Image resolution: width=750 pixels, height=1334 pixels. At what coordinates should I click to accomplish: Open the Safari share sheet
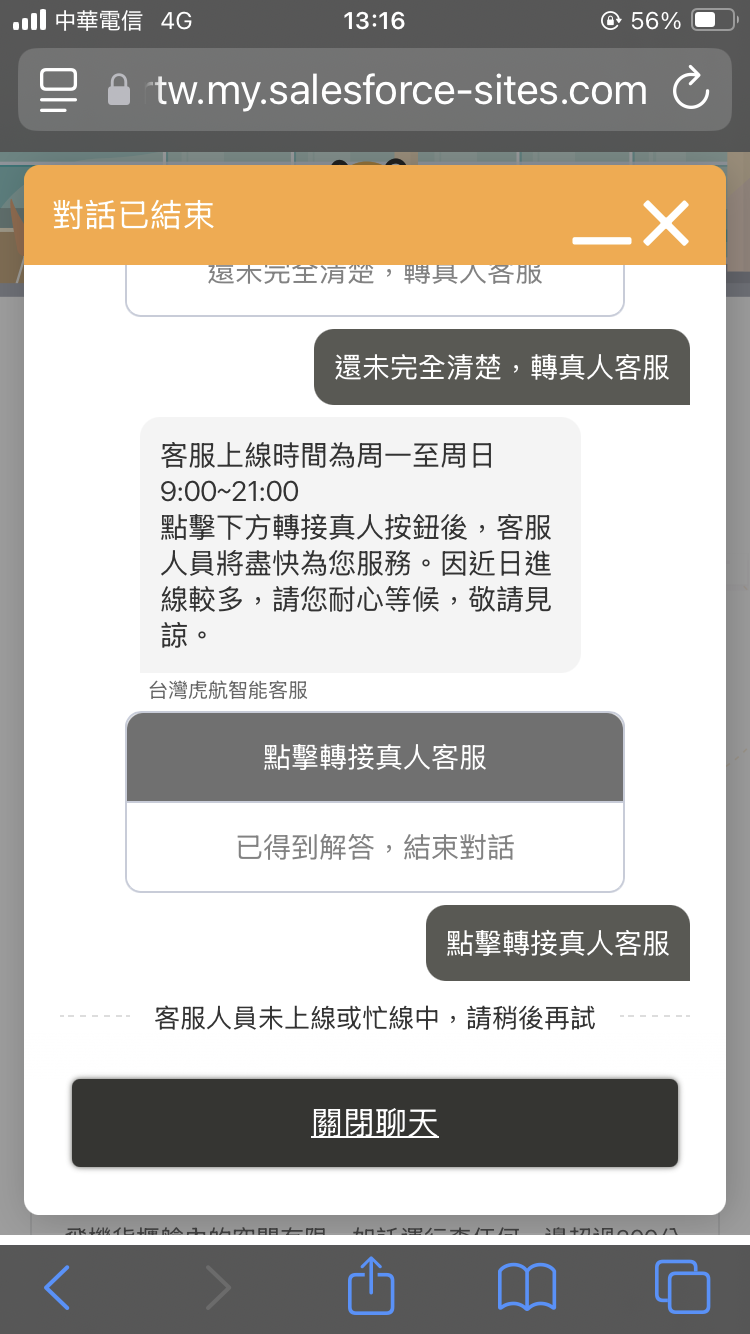371,1285
